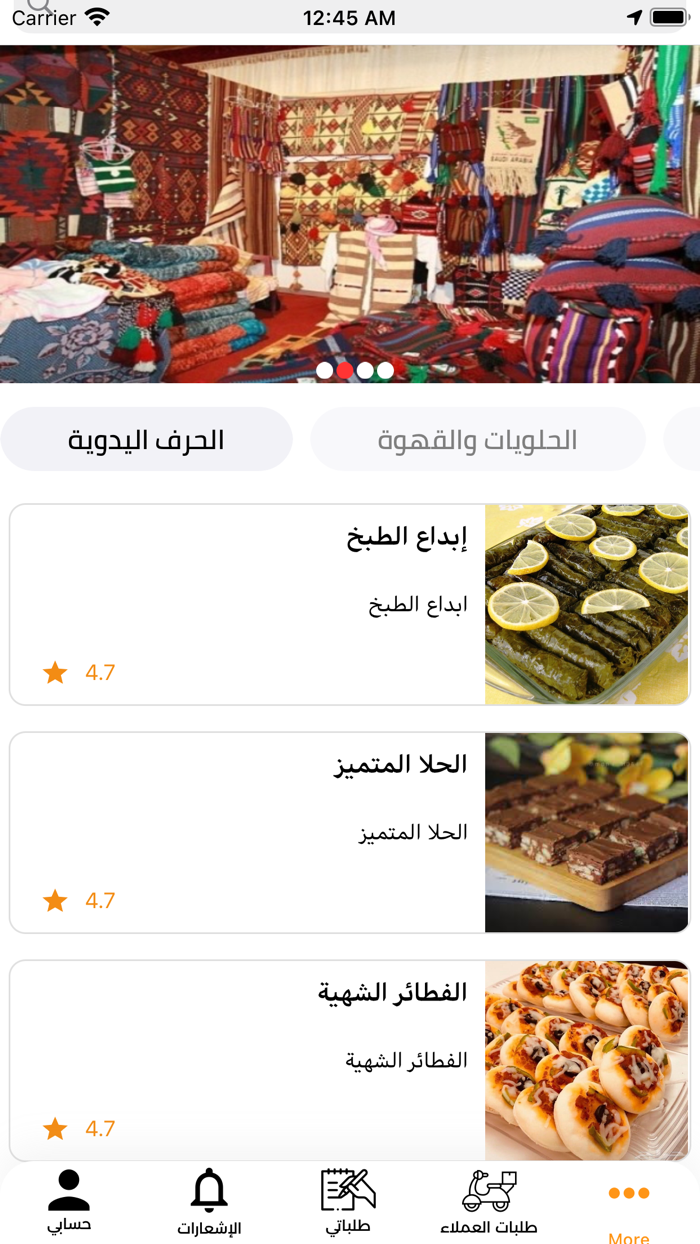Switch to the الحلويات والقهوة category
The image size is (700, 1244).
pos(478,439)
